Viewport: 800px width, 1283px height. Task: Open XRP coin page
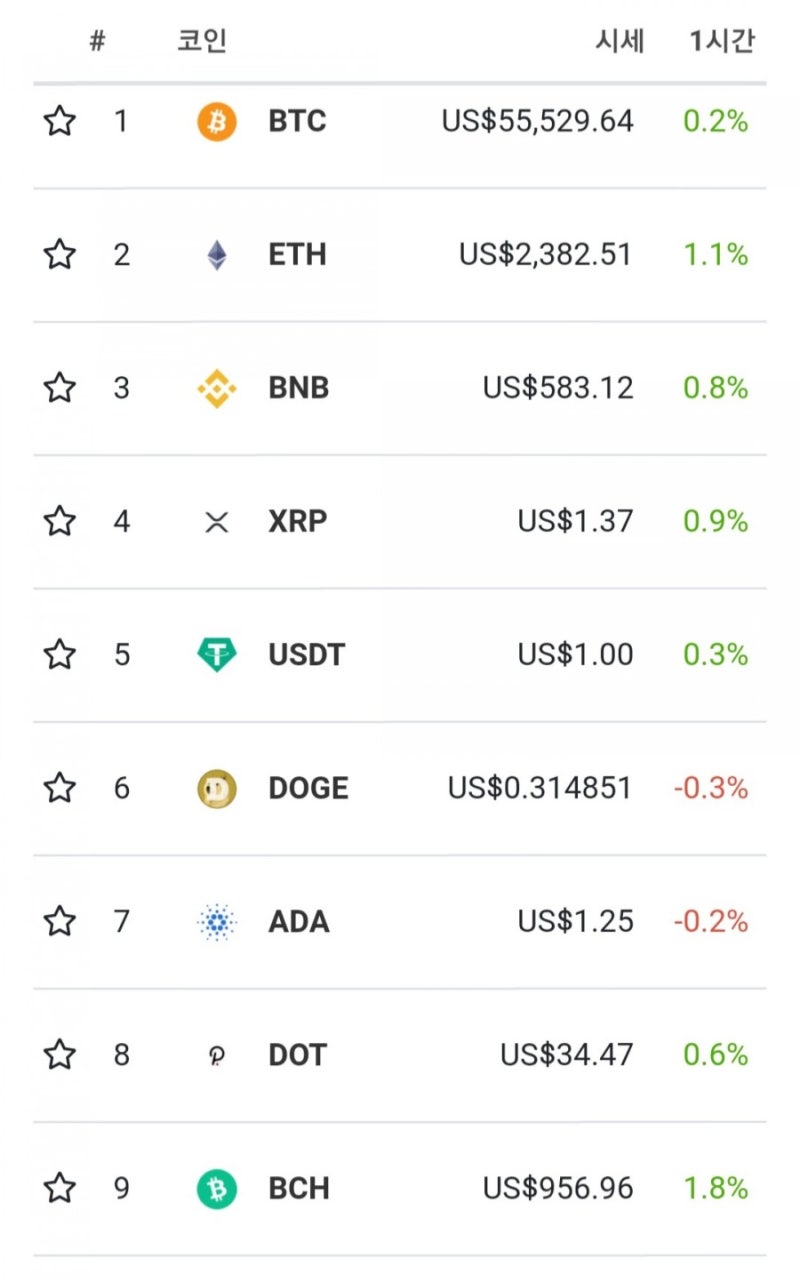click(400, 521)
